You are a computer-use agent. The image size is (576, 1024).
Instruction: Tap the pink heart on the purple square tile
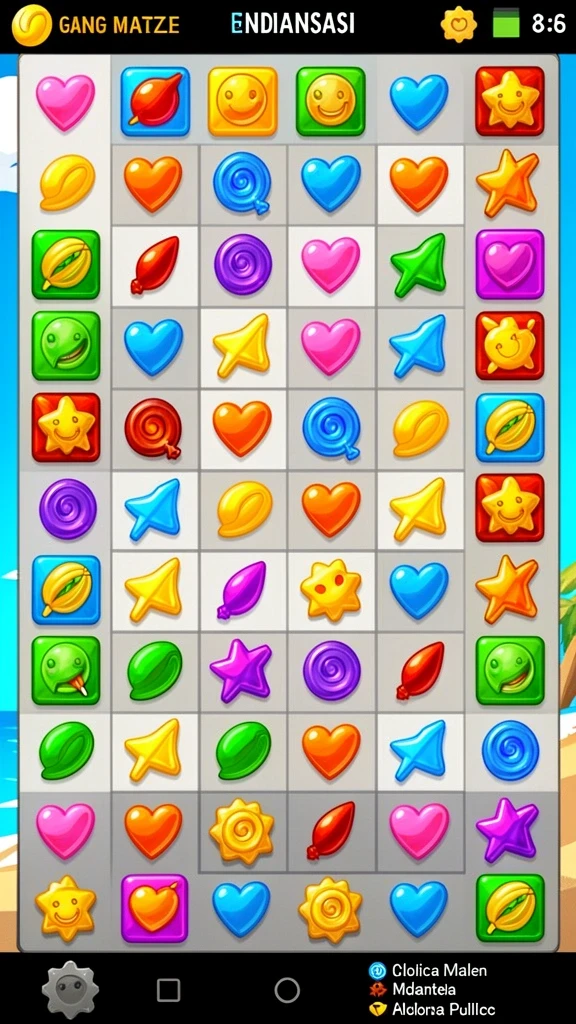(509, 264)
